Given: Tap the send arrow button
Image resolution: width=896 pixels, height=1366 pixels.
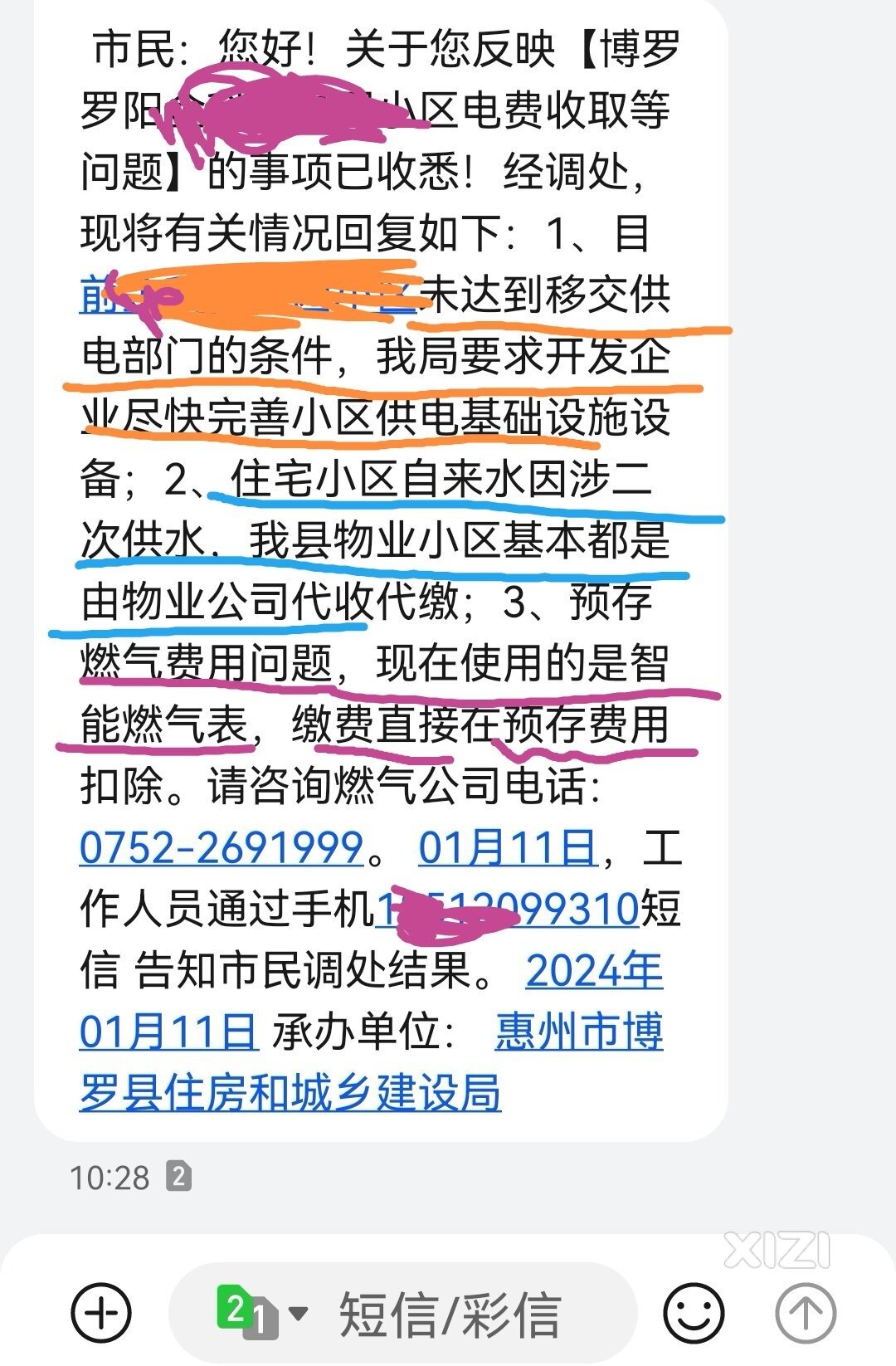Looking at the screenshot, I should click(x=805, y=1314).
